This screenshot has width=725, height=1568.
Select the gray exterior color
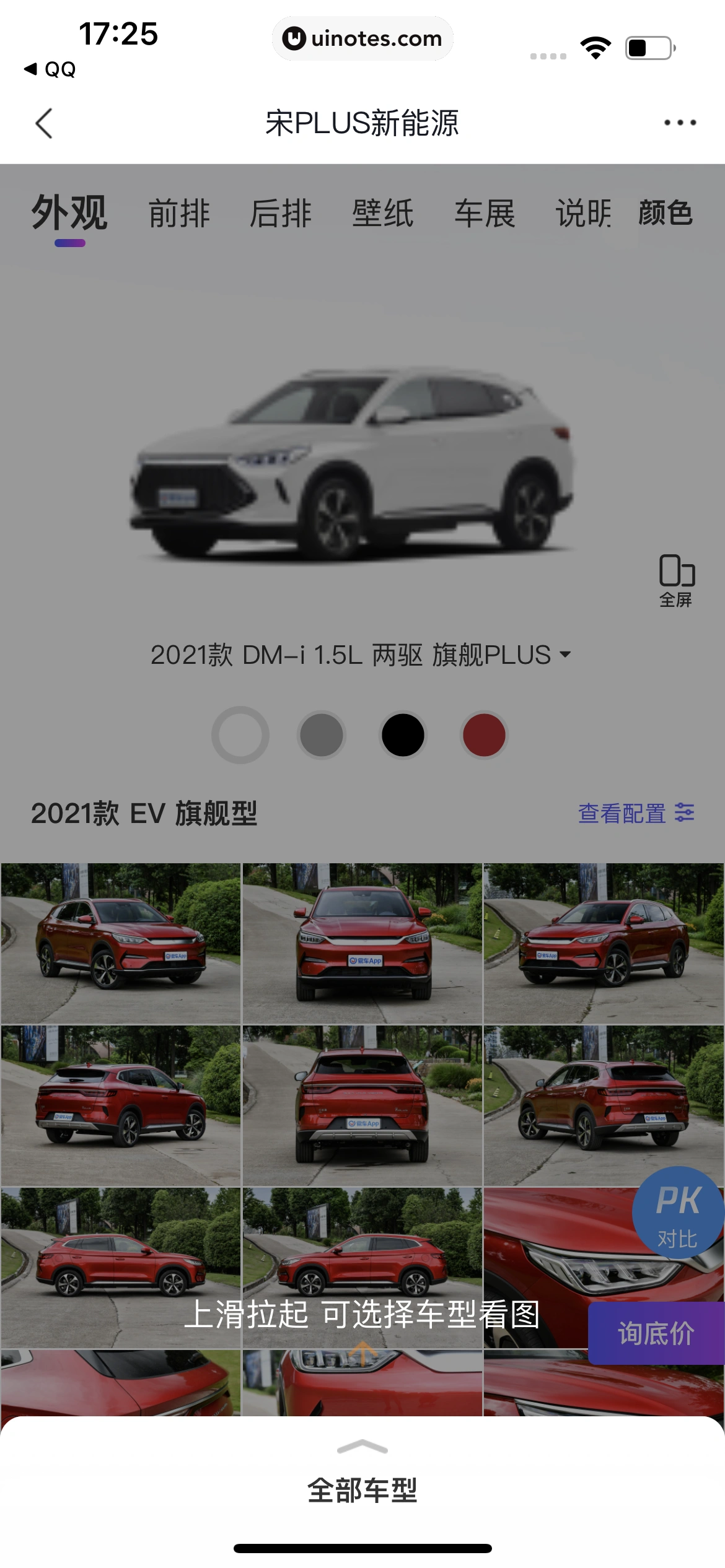pyautogui.click(x=322, y=734)
